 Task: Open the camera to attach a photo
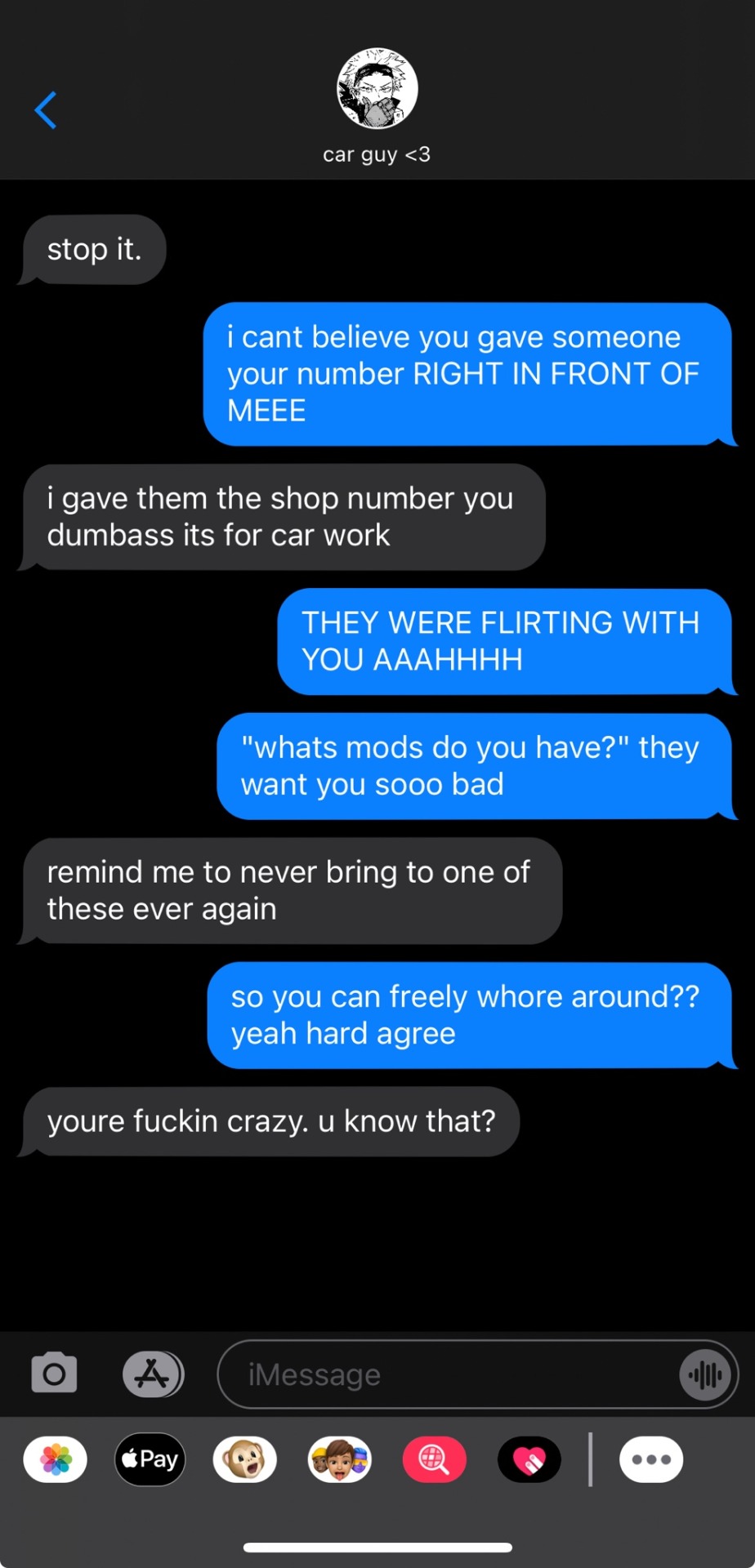coord(54,1374)
